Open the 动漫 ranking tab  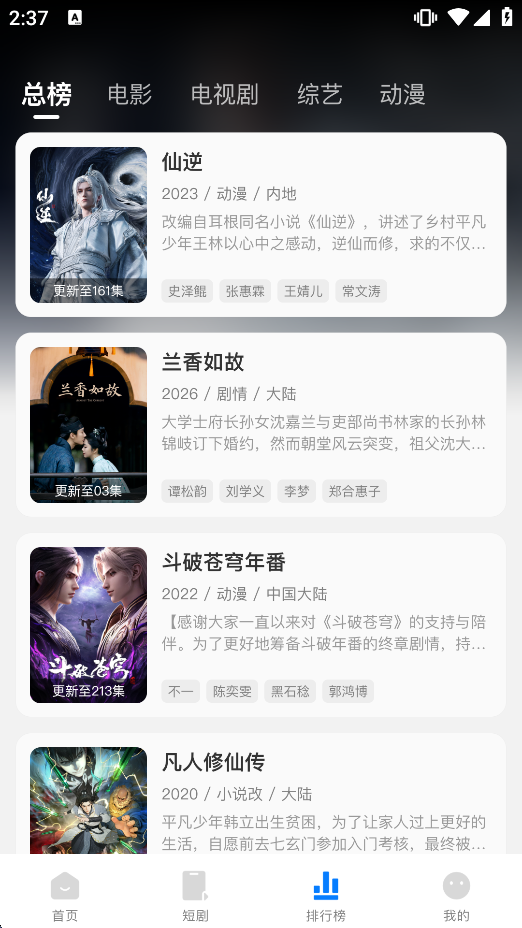click(x=402, y=94)
